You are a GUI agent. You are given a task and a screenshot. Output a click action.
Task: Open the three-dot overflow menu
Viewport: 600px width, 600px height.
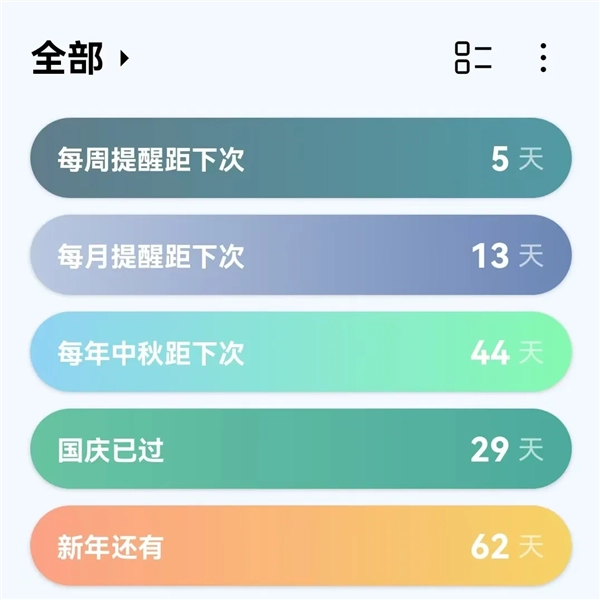click(x=543, y=58)
